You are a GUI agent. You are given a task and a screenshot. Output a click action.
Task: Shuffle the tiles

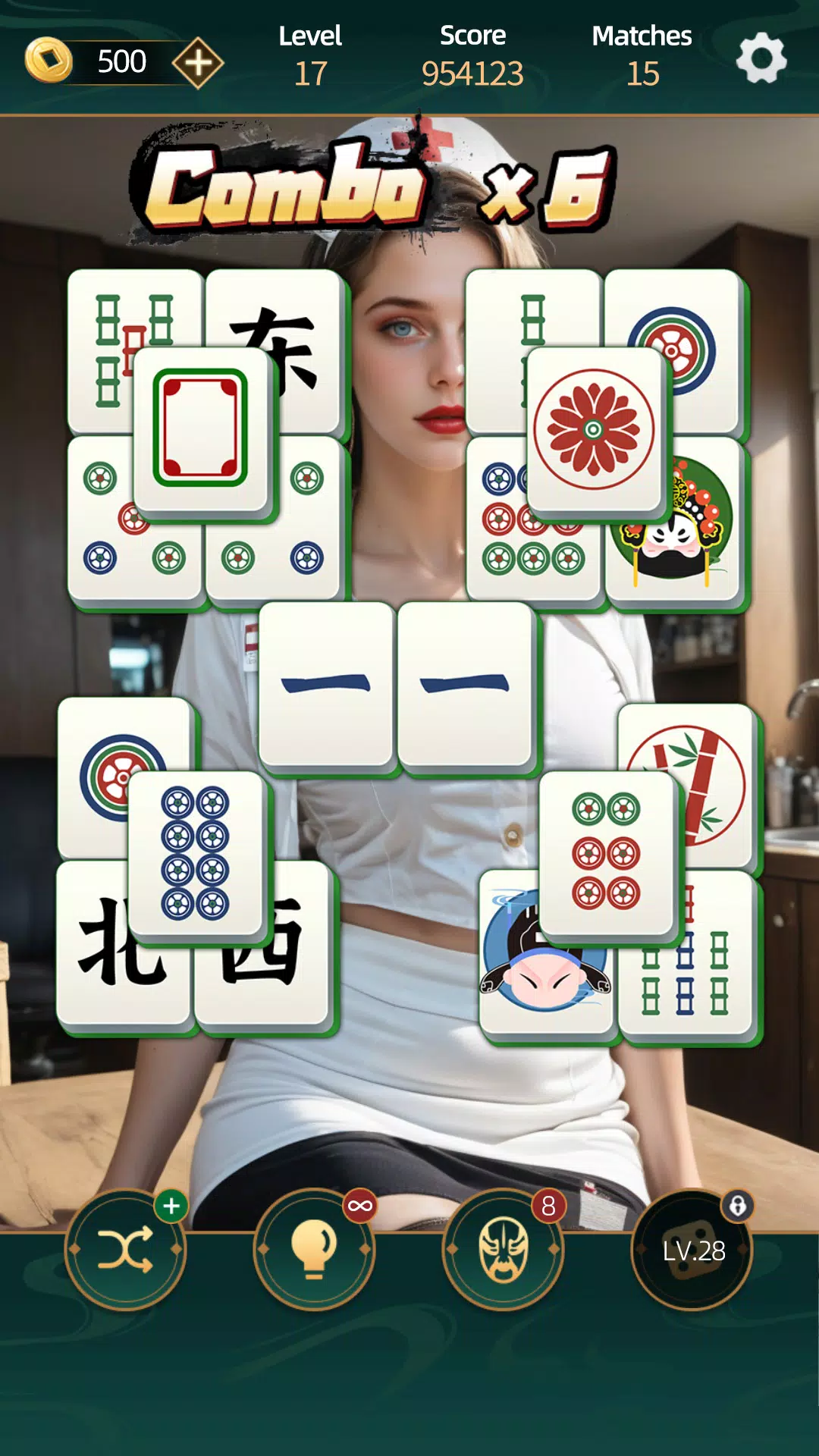[125, 1249]
